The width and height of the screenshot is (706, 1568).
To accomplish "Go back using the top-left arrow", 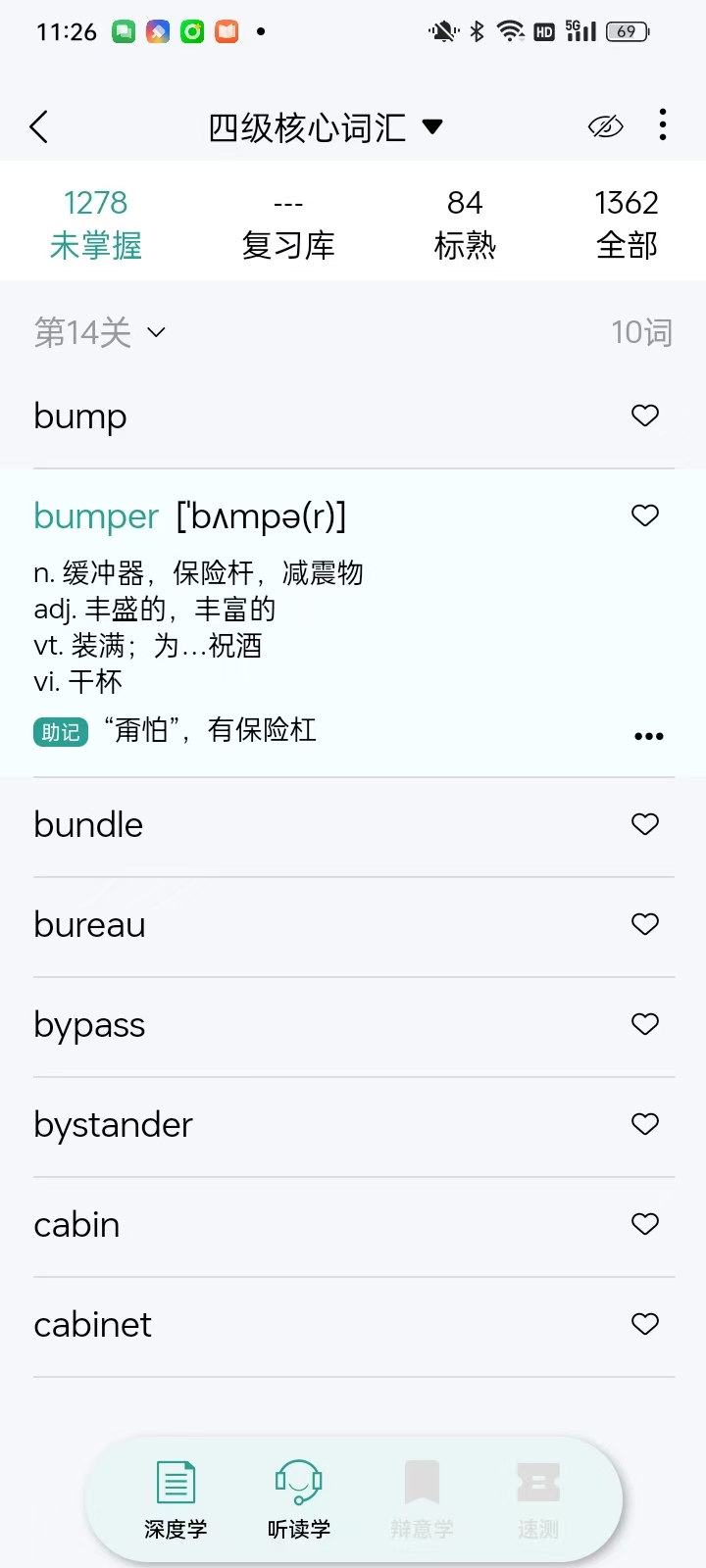I will (39, 127).
